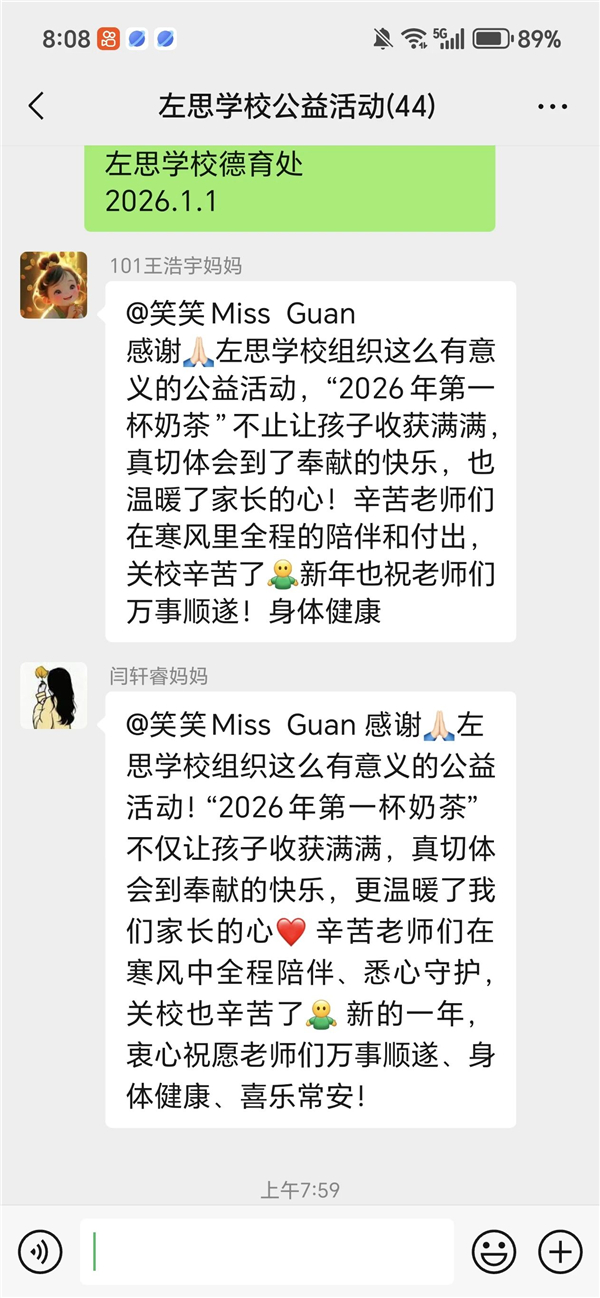
Task: Go back from the group chat
Action: [37, 107]
